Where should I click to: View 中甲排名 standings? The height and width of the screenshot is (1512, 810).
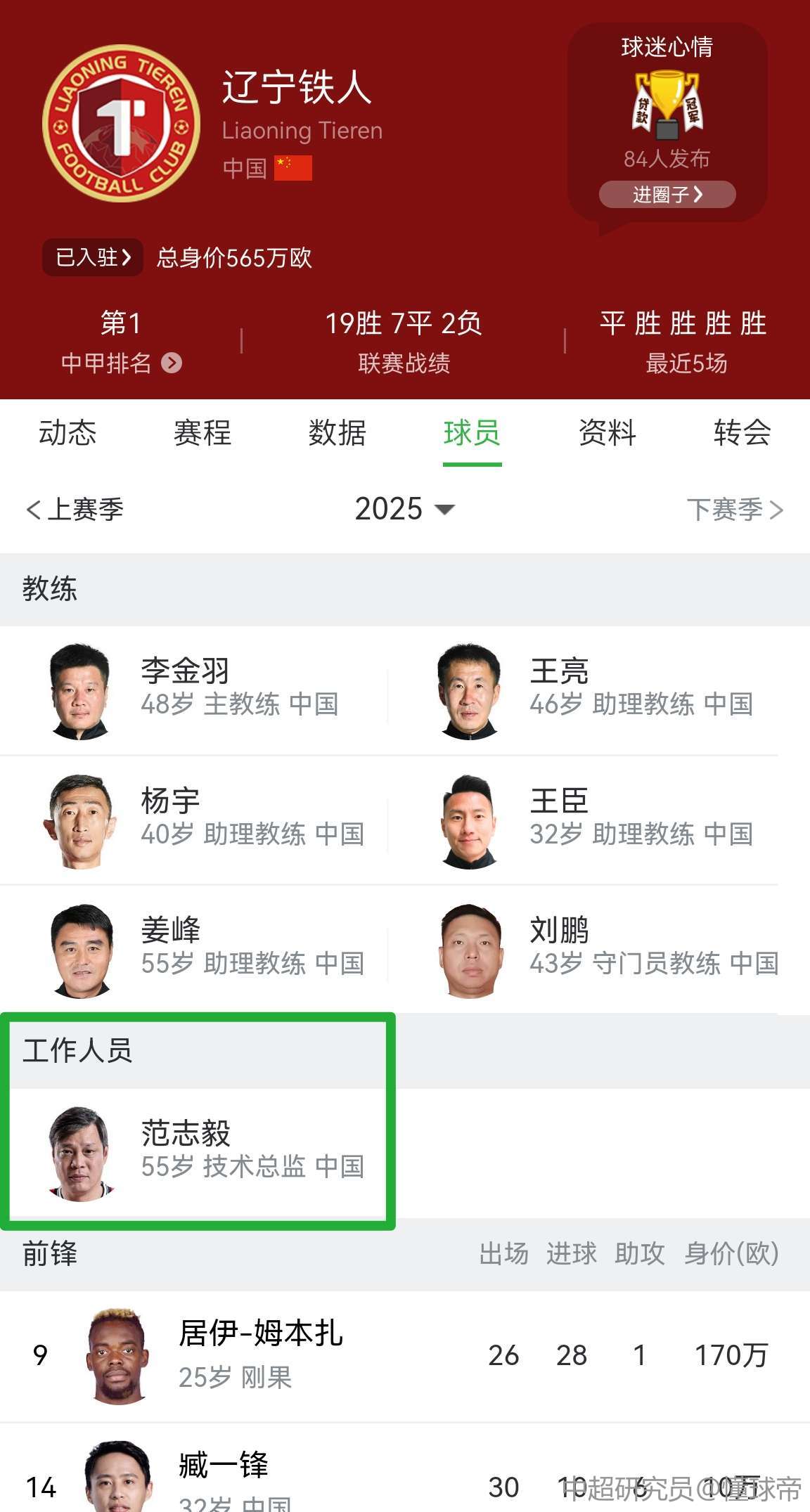pos(121,363)
